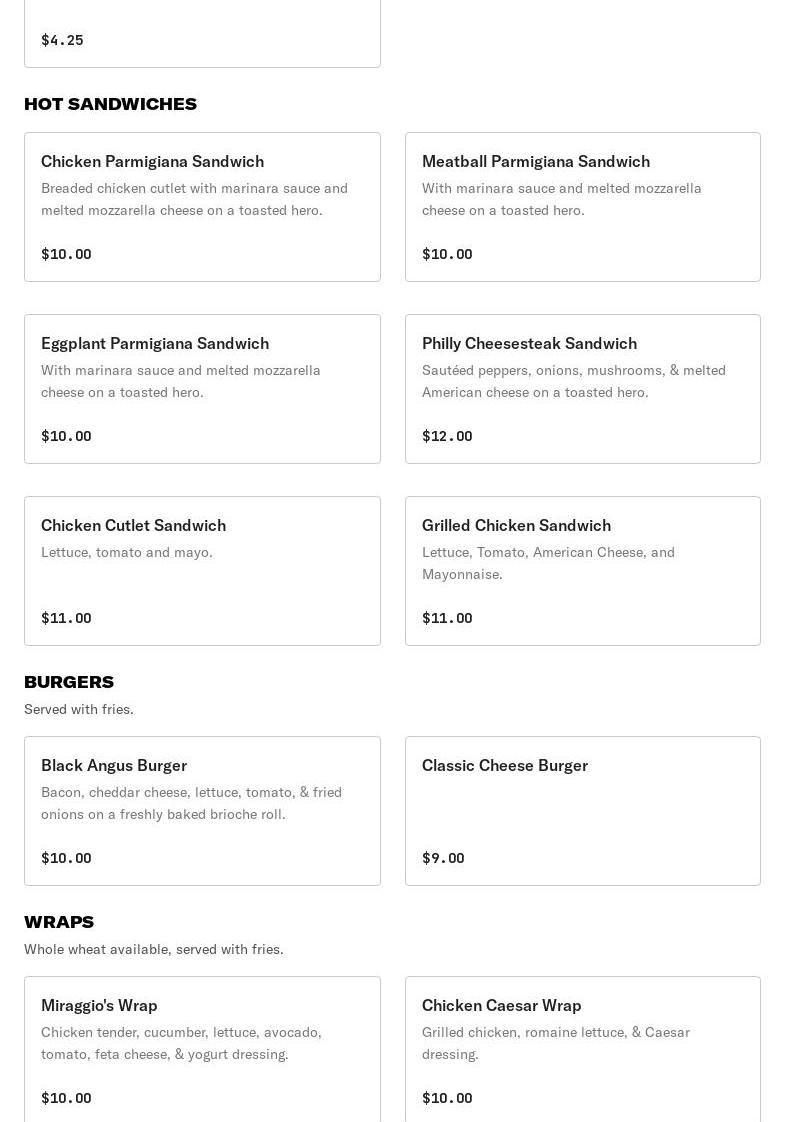The width and height of the screenshot is (785, 1122).
Task: Open the Grilled Chicken Sandwich item
Action: click(x=582, y=571)
